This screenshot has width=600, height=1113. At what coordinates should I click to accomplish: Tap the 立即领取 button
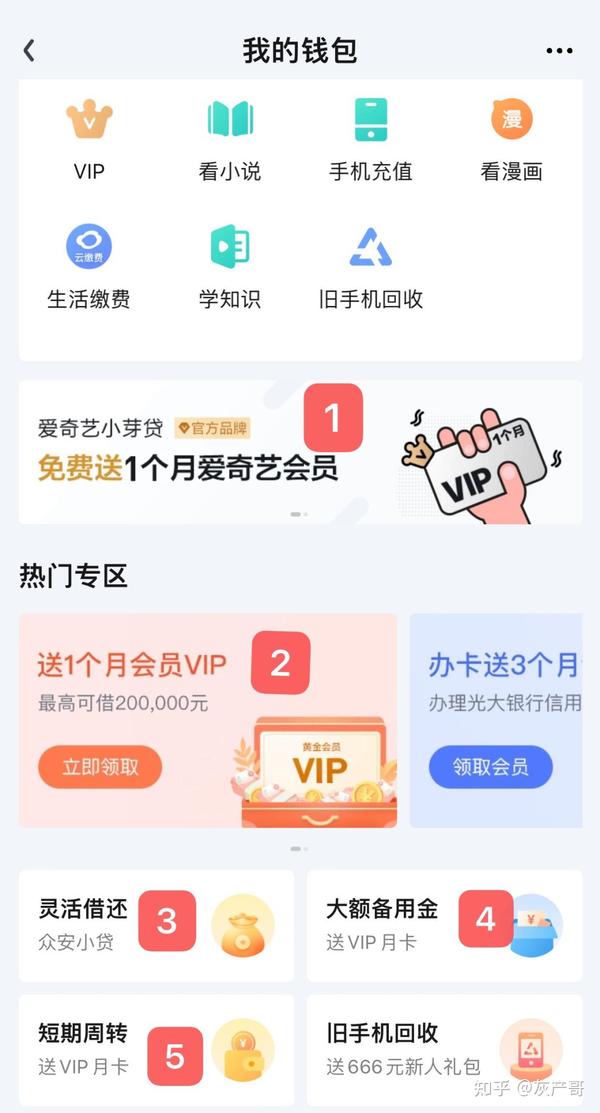click(x=100, y=767)
